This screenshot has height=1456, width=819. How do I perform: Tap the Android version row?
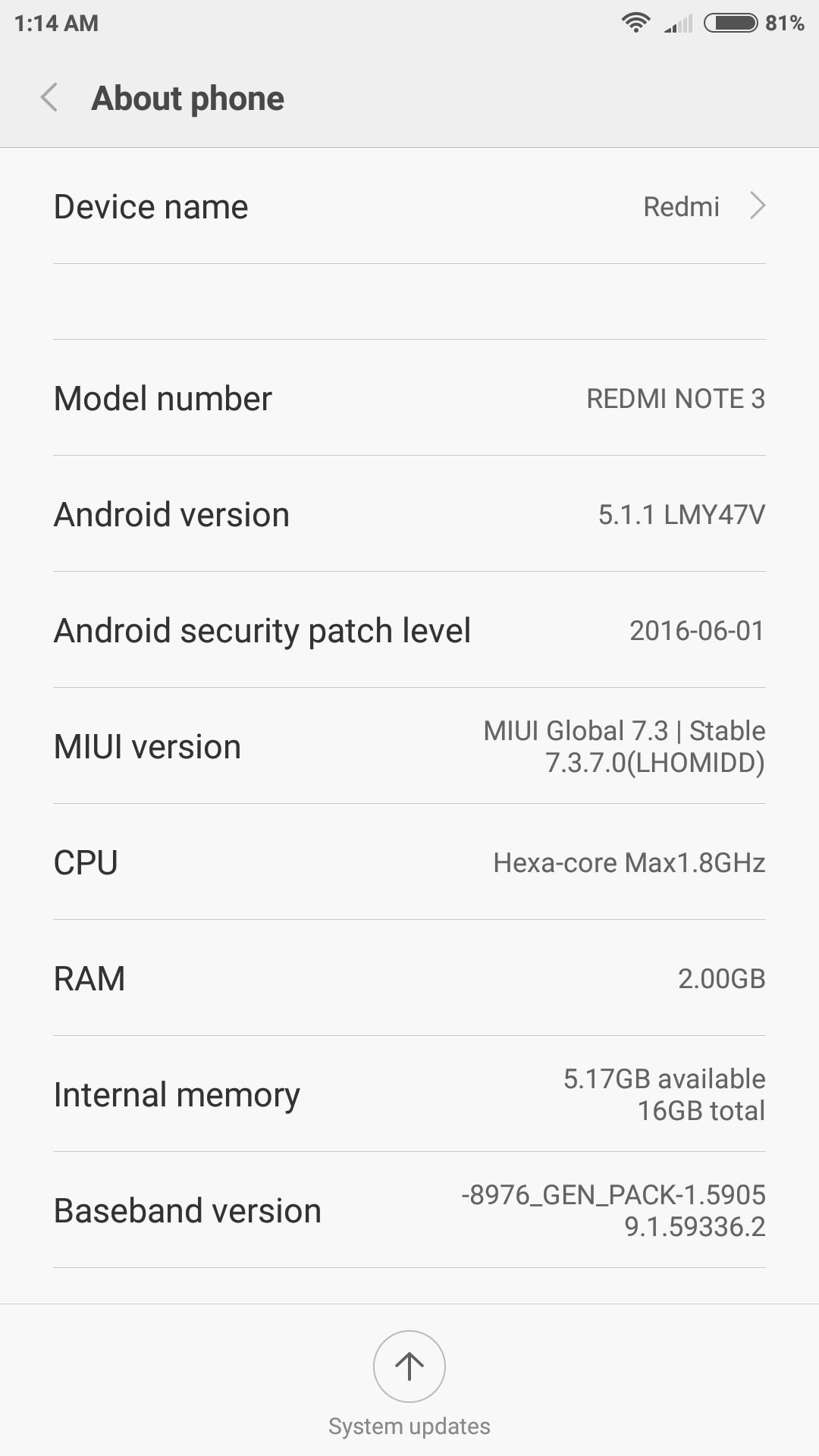click(409, 514)
